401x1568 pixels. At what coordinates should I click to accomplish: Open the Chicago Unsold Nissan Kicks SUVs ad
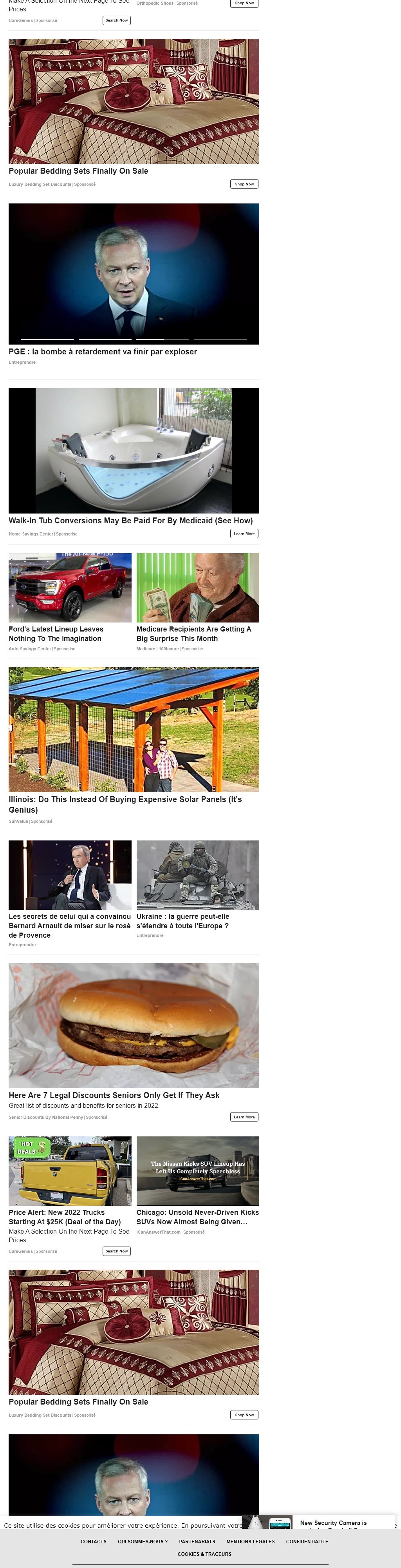(197, 1217)
